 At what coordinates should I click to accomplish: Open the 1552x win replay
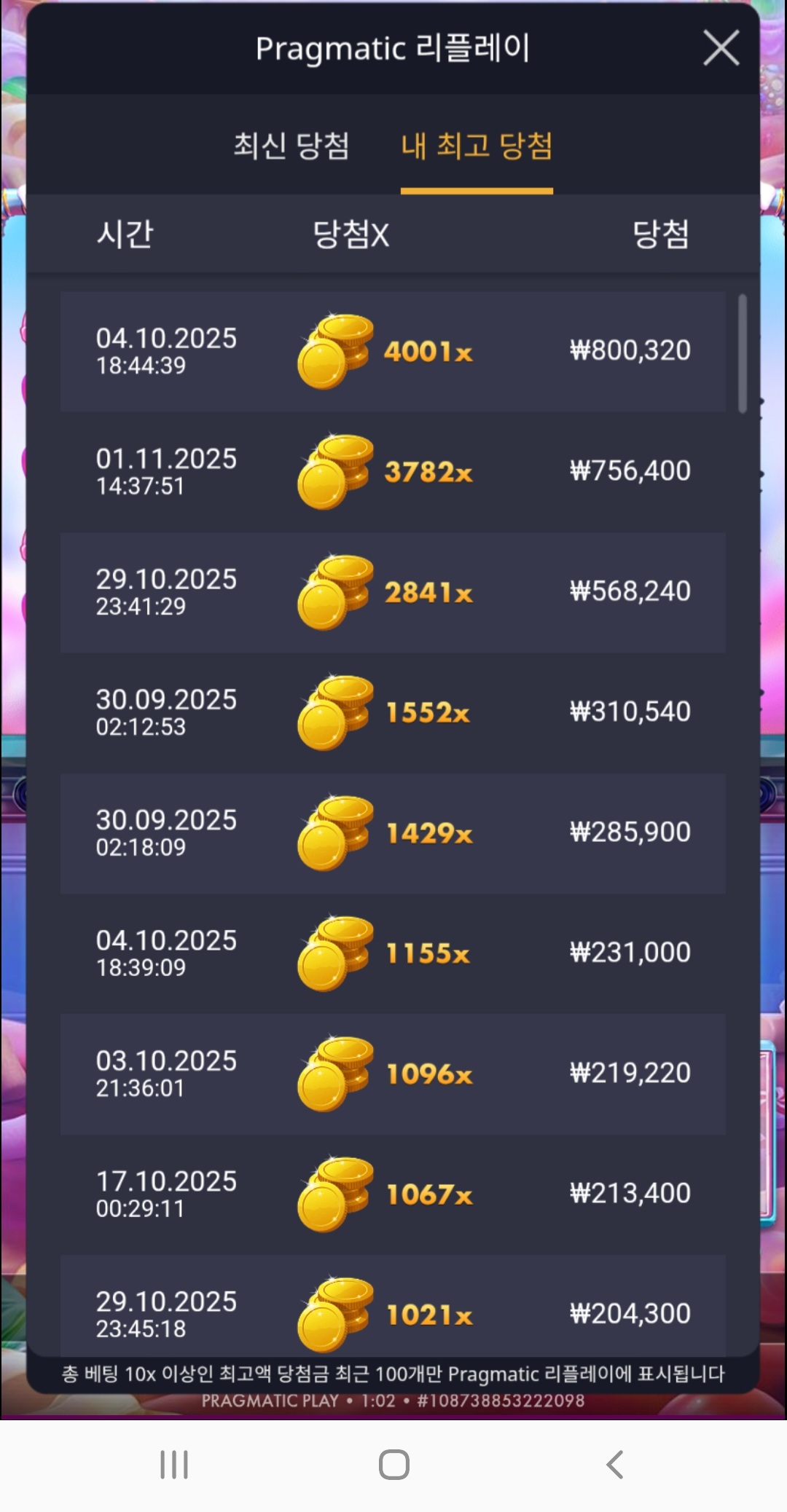[393, 712]
